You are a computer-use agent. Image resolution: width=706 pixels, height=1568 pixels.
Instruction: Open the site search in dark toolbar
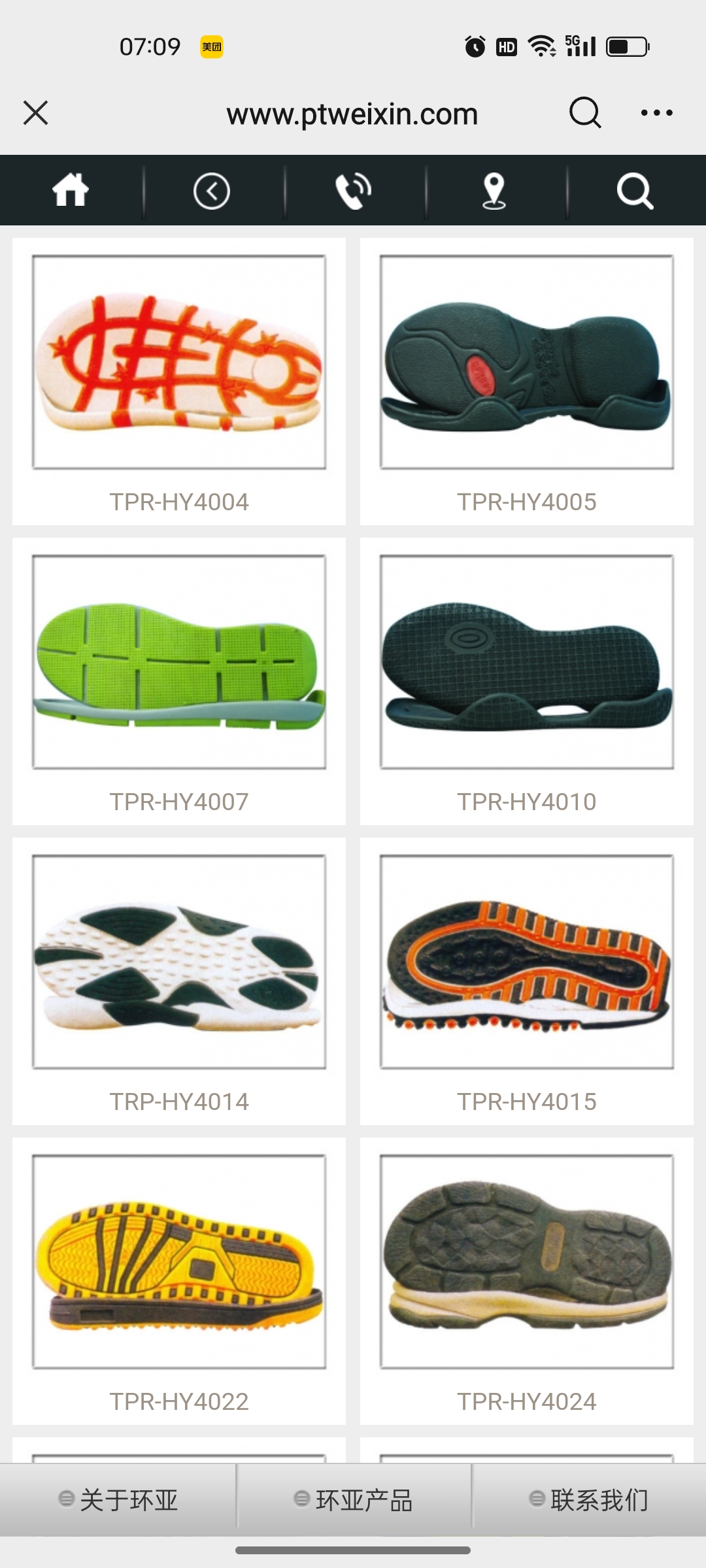[x=635, y=191]
